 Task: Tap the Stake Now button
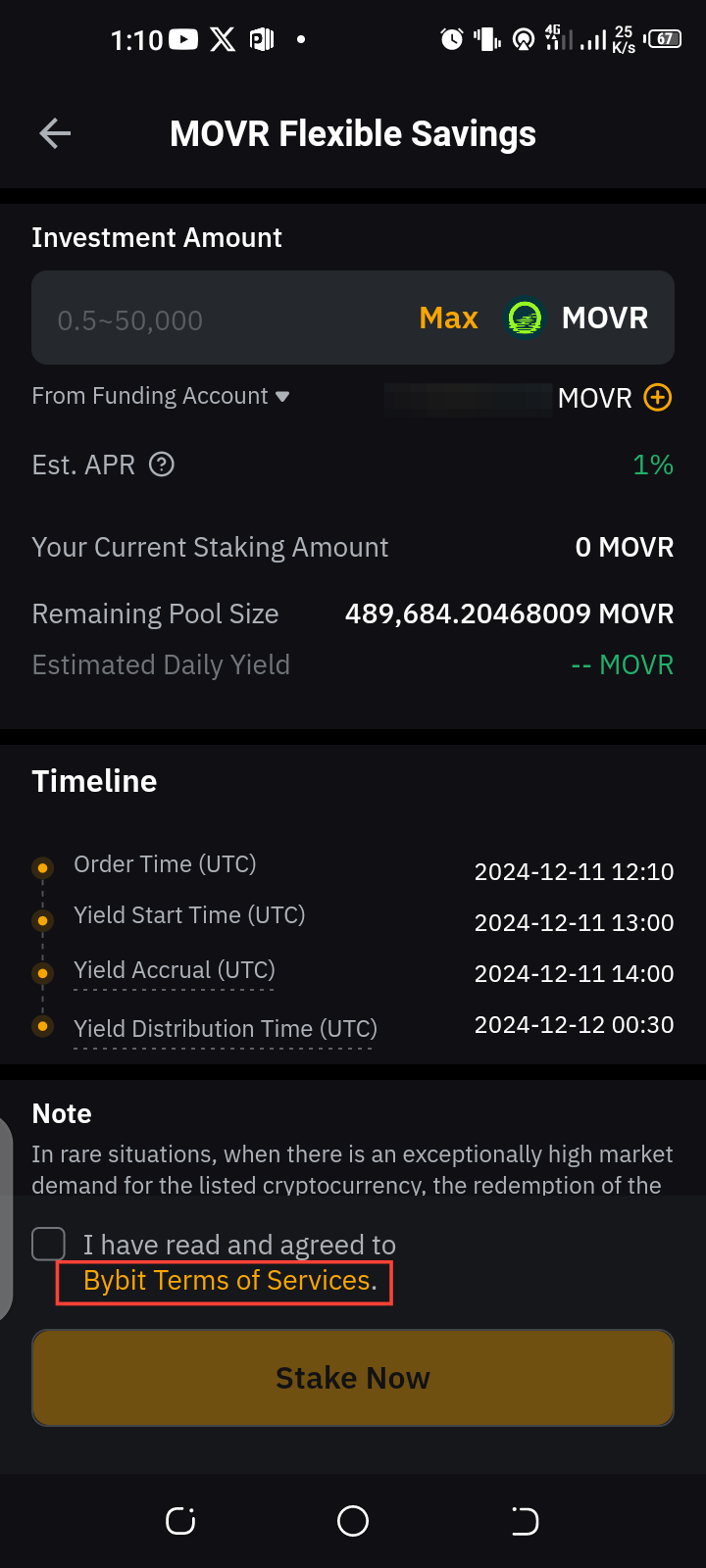353,1378
